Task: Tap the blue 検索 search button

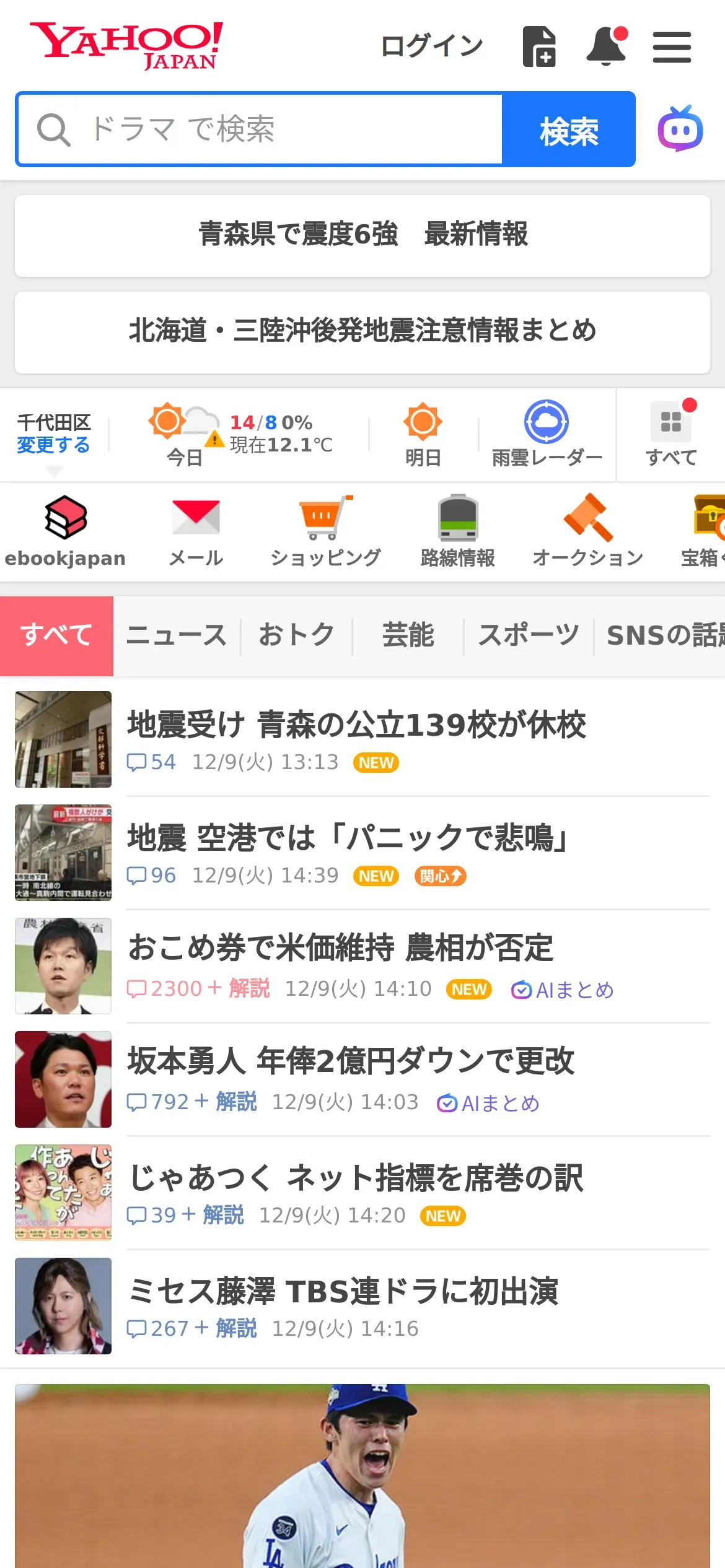Action: 568,129
